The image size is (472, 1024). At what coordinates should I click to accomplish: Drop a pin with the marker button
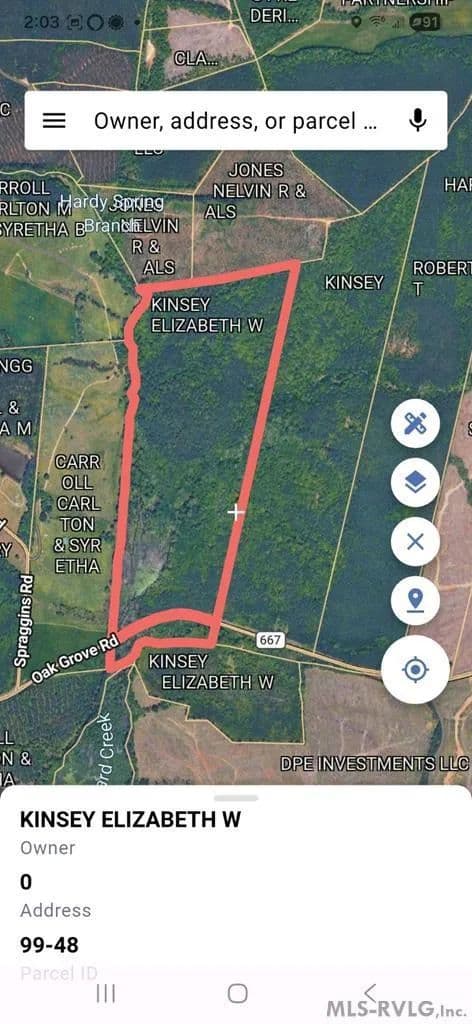coord(415,600)
